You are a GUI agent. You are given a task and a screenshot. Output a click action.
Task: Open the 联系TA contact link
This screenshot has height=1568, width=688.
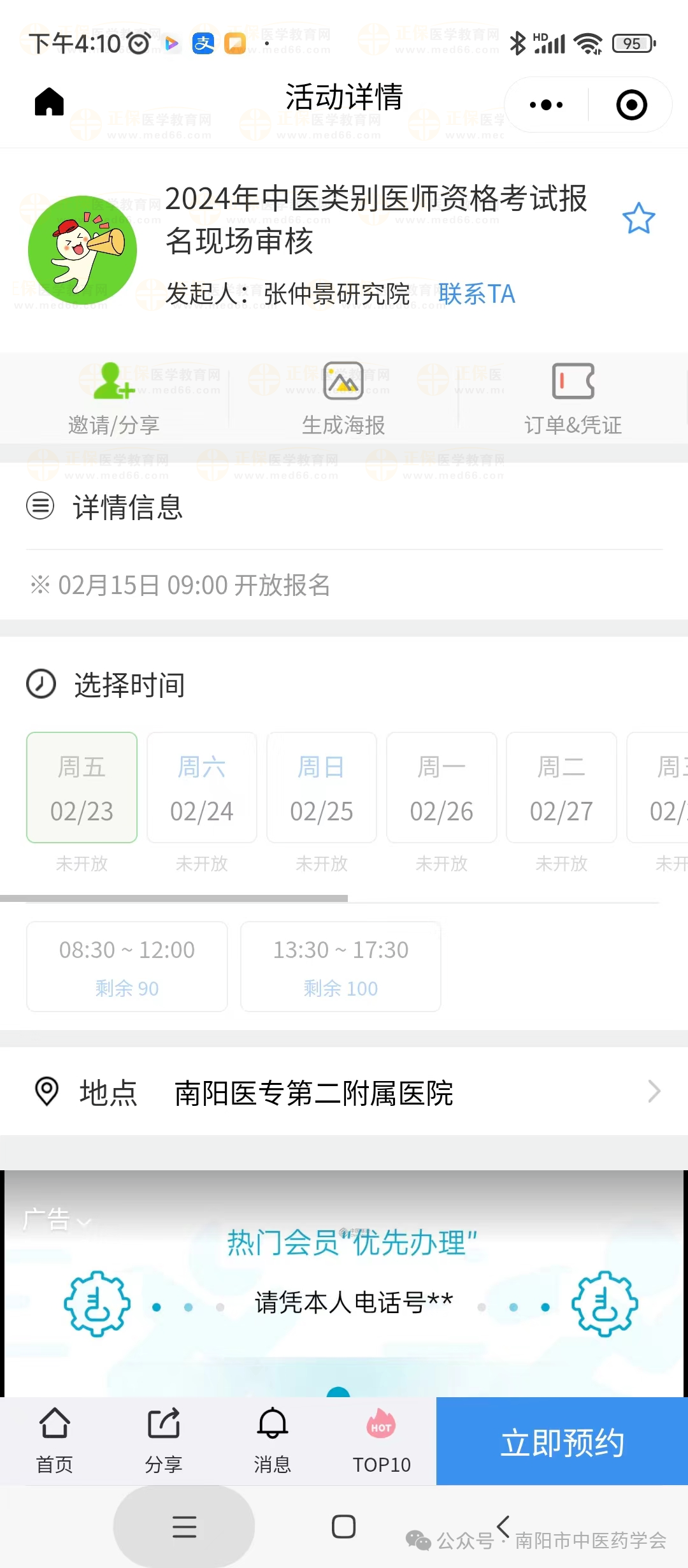(x=477, y=294)
